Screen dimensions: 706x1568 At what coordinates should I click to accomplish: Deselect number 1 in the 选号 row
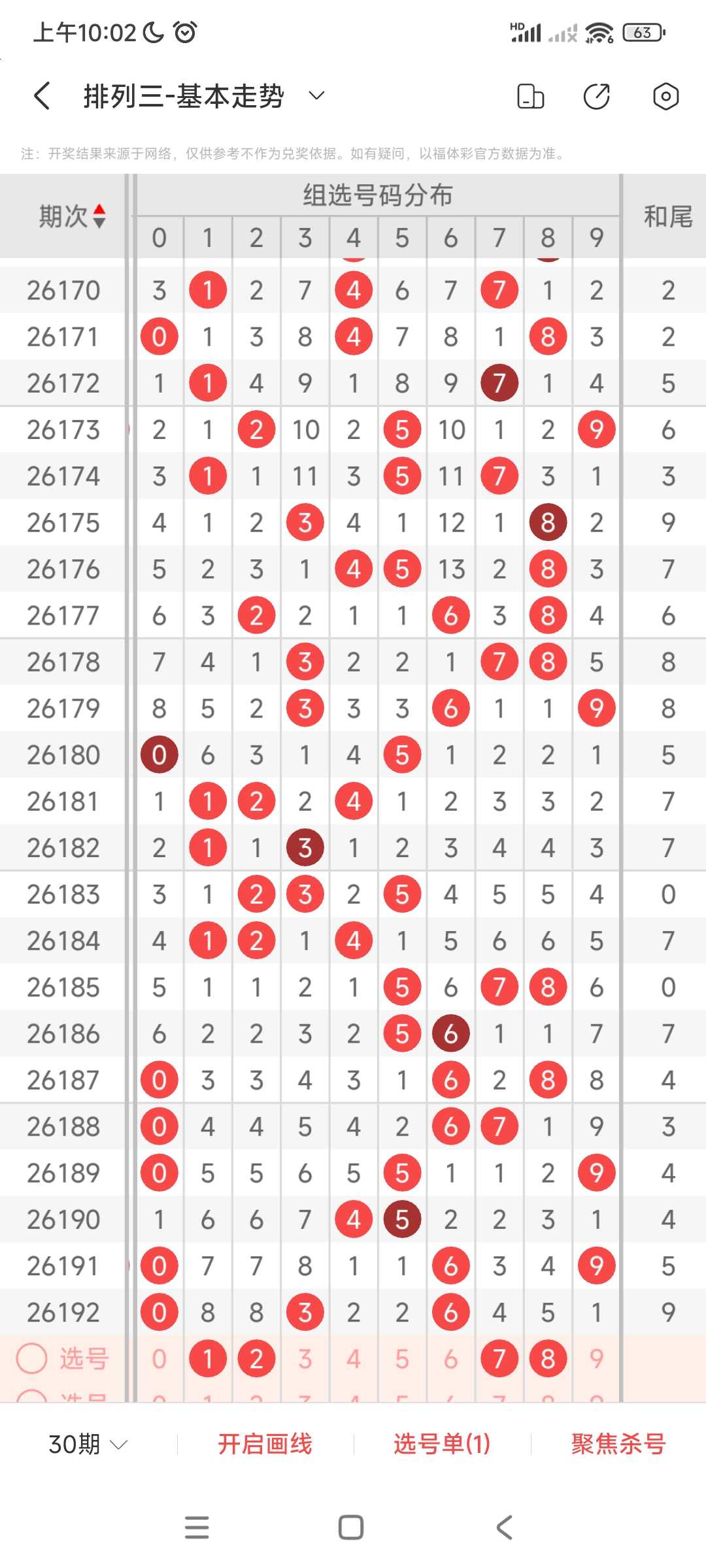(208, 1358)
